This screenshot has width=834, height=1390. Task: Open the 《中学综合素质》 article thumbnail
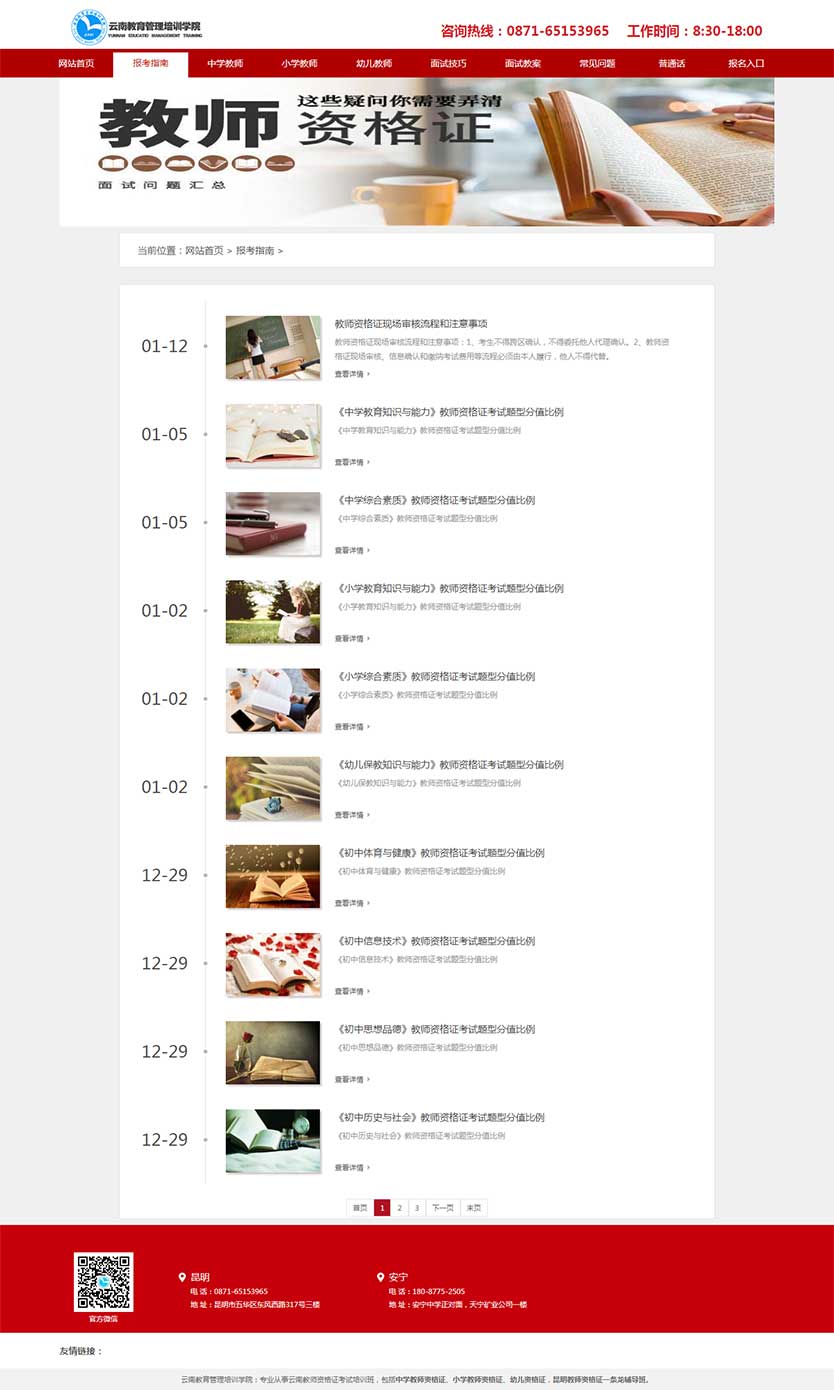pyautogui.click(x=273, y=523)
